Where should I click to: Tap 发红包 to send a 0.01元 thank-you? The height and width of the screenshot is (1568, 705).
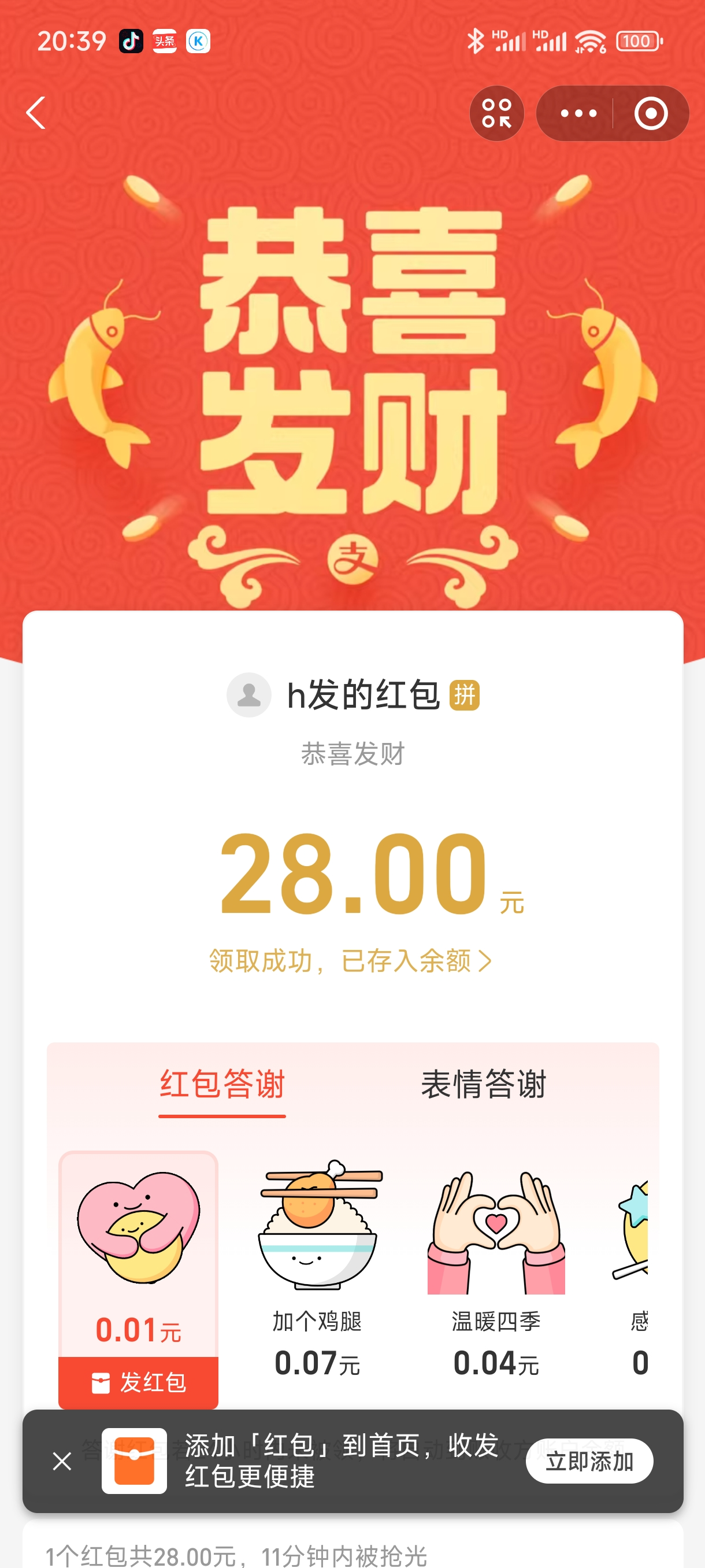139,1382
